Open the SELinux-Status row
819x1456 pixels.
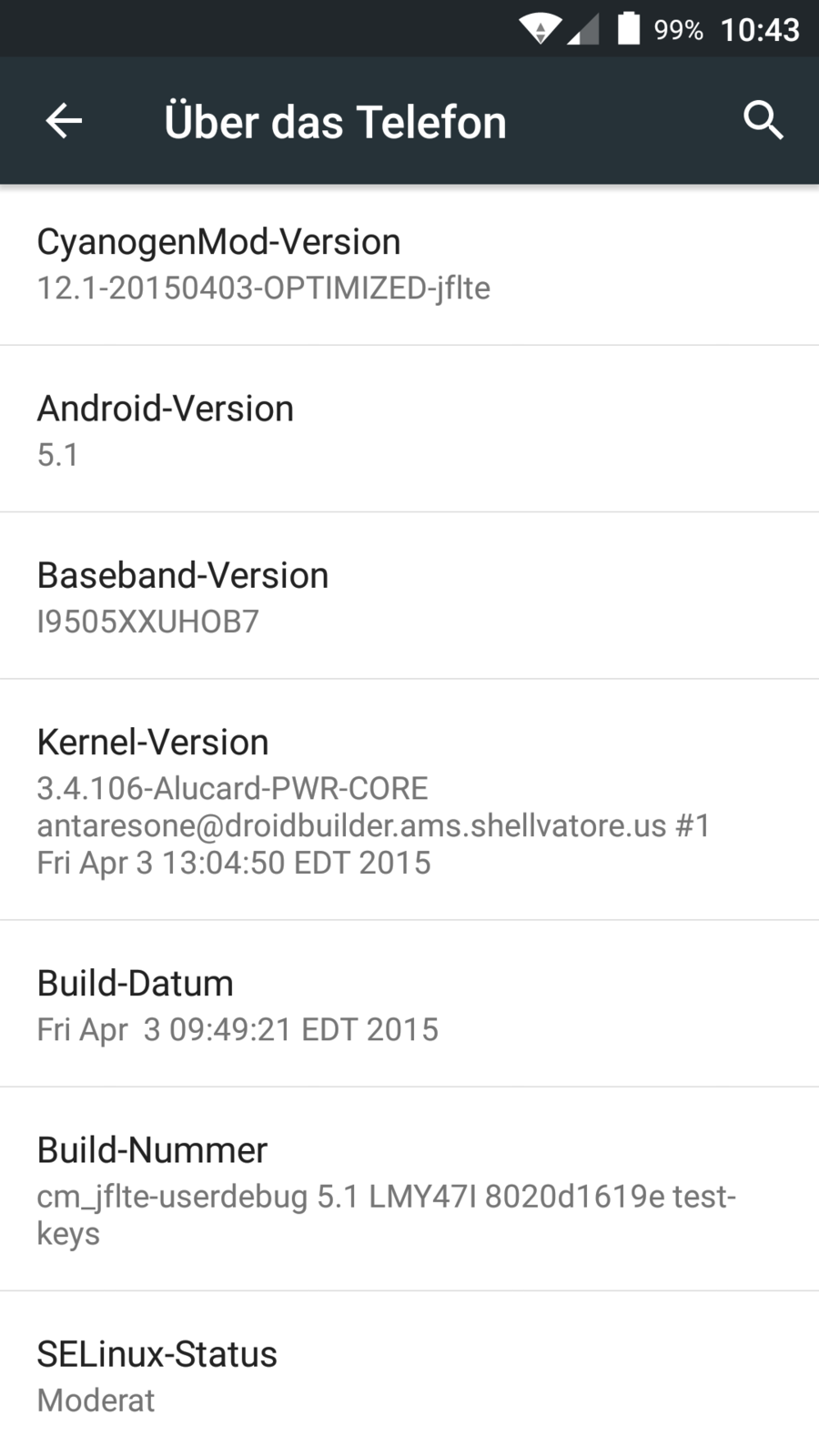point(409,1375)
